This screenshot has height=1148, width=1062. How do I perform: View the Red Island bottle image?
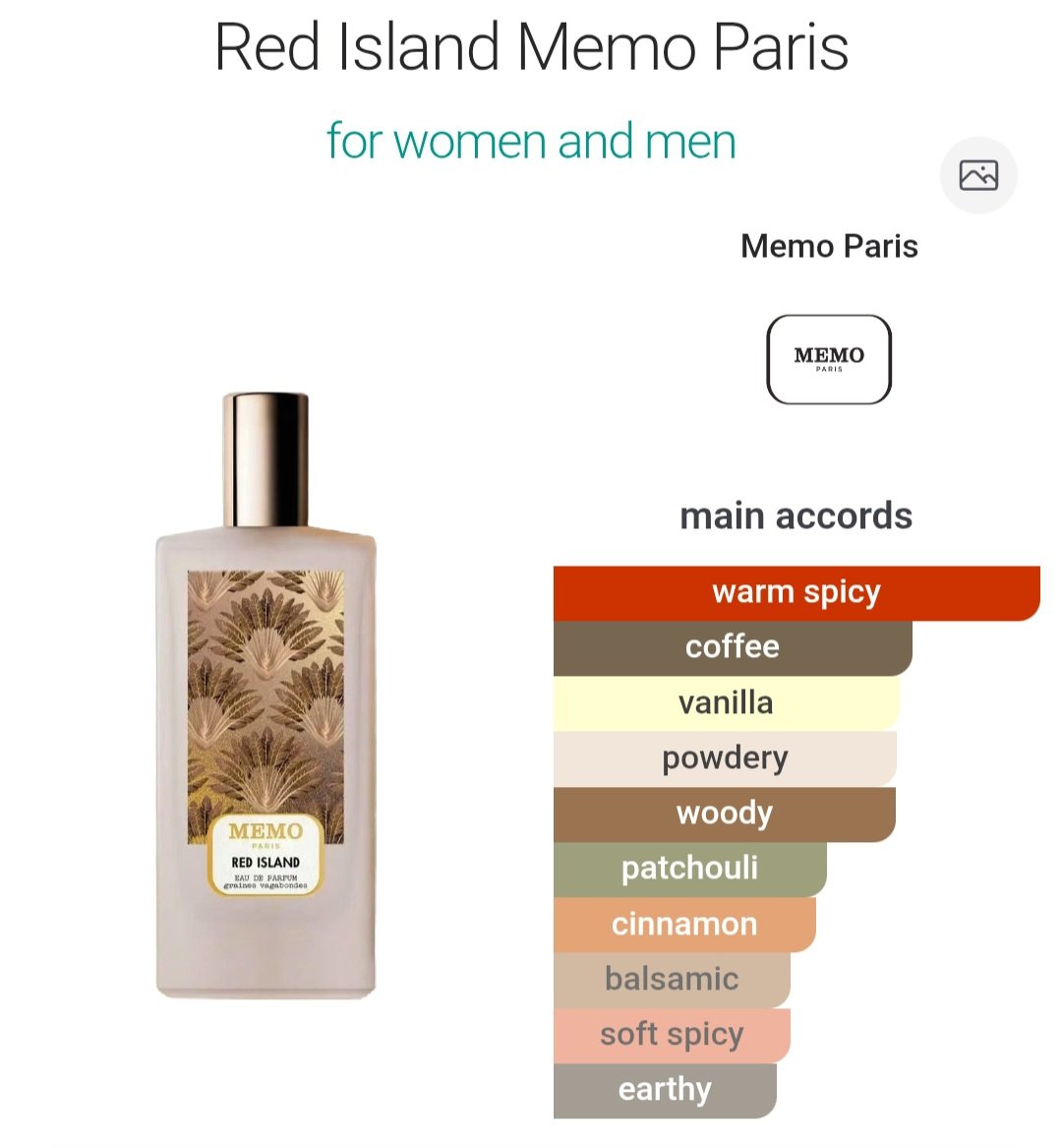[265, 696]
